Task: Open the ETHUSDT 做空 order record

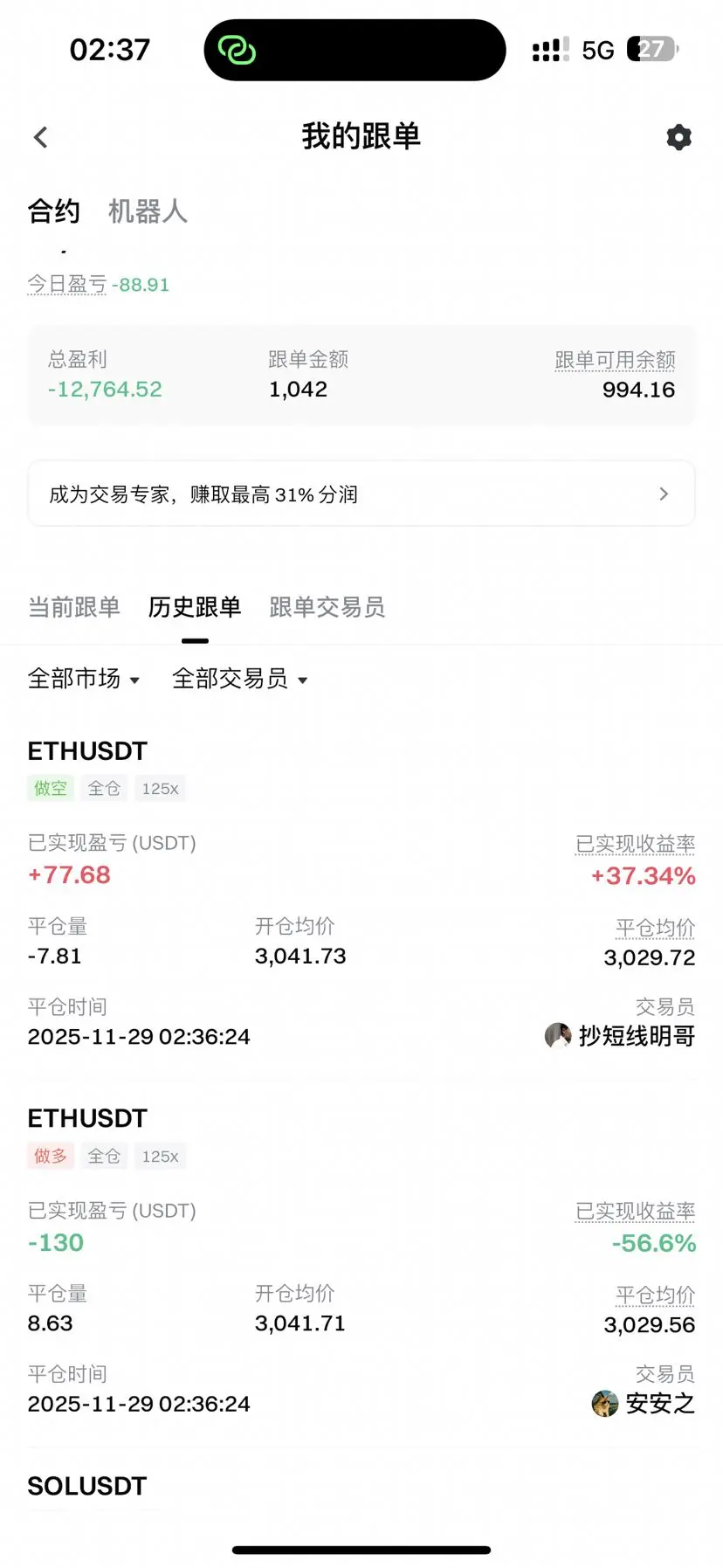Action: [87, 751]
